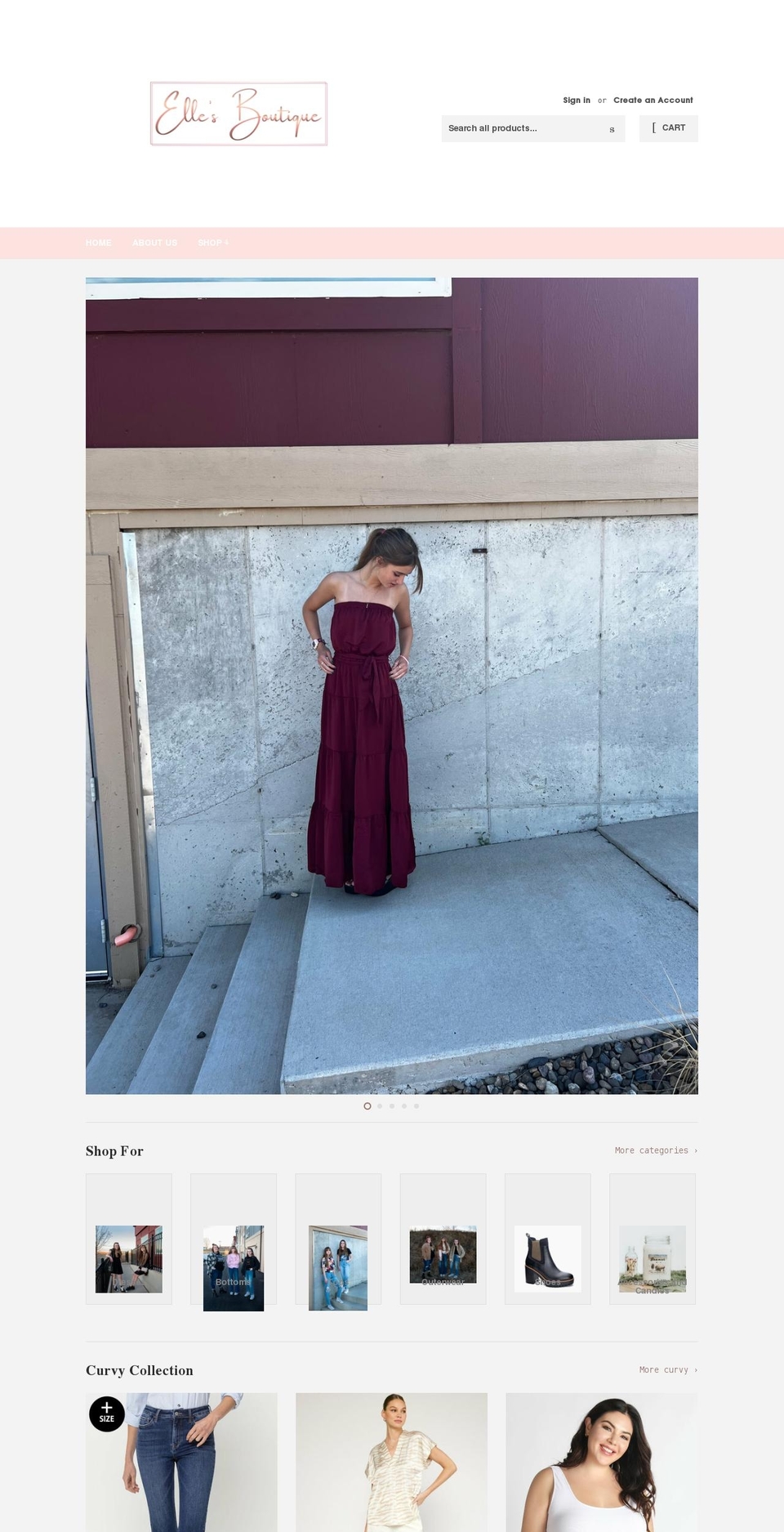This screenshot has width=784, height=1532.
Task: Click the search magnifier icon
Action: click(611, 128)
